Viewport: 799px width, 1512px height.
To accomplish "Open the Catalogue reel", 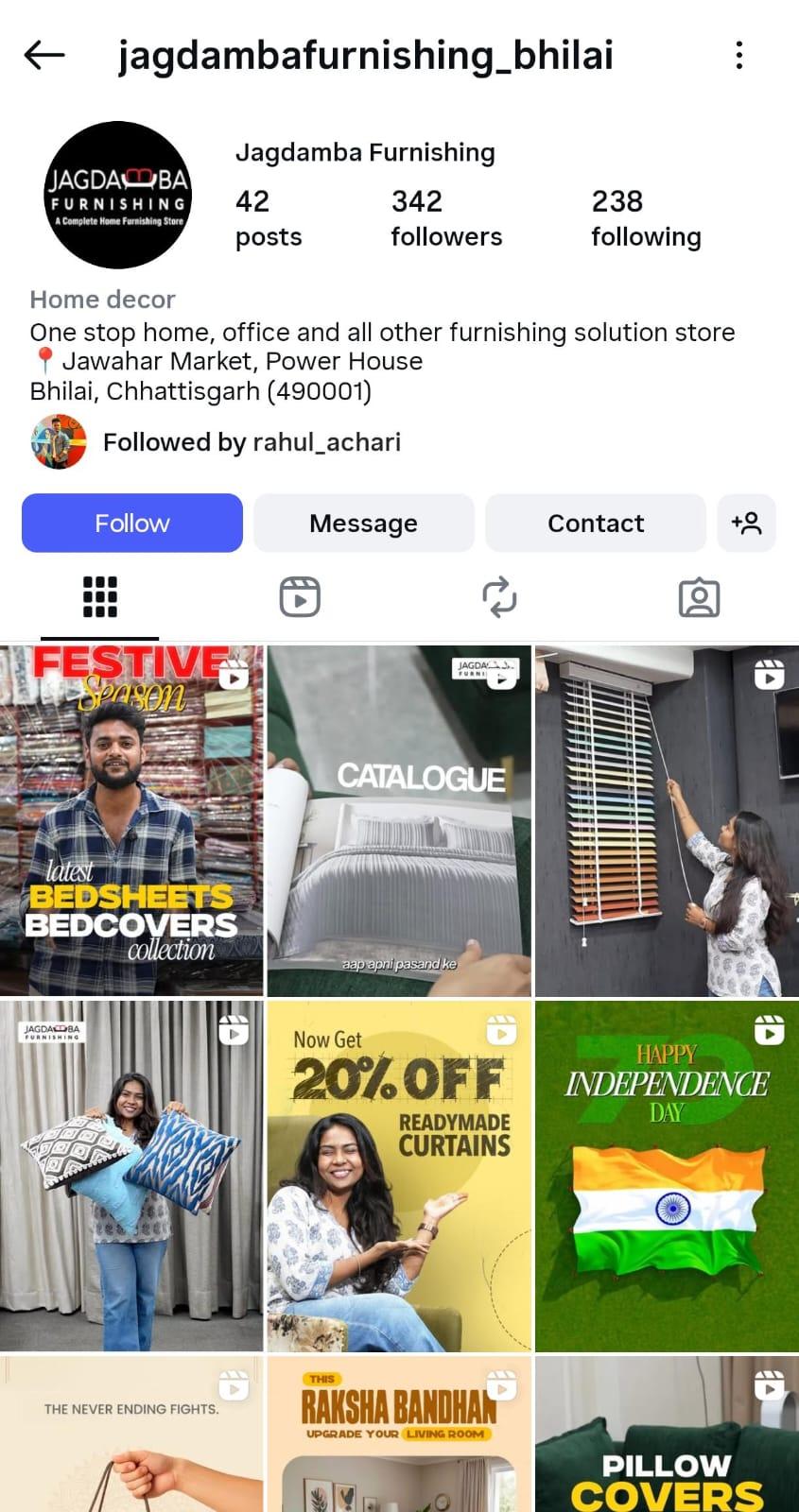I will tap(399, 820).
